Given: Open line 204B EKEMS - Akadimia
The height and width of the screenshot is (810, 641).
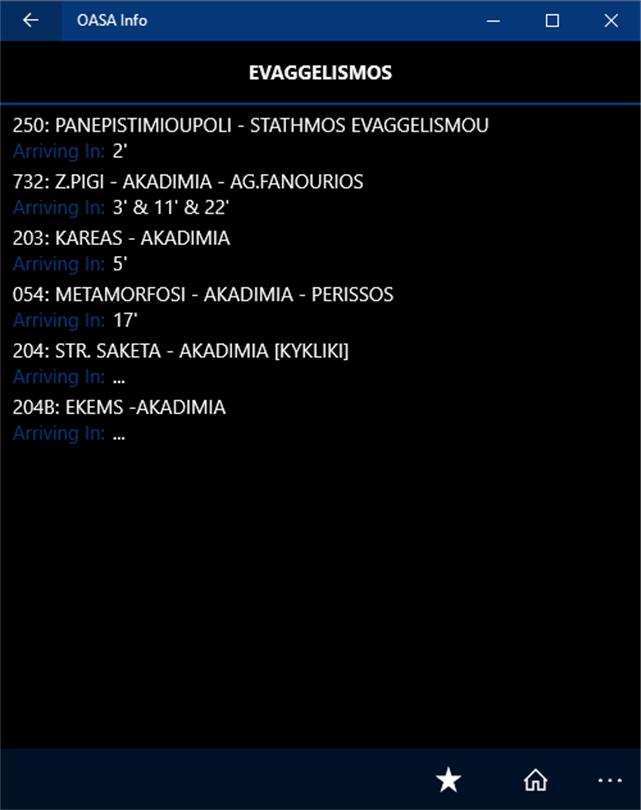Looking at the screenshot, I should click(119, 407).
